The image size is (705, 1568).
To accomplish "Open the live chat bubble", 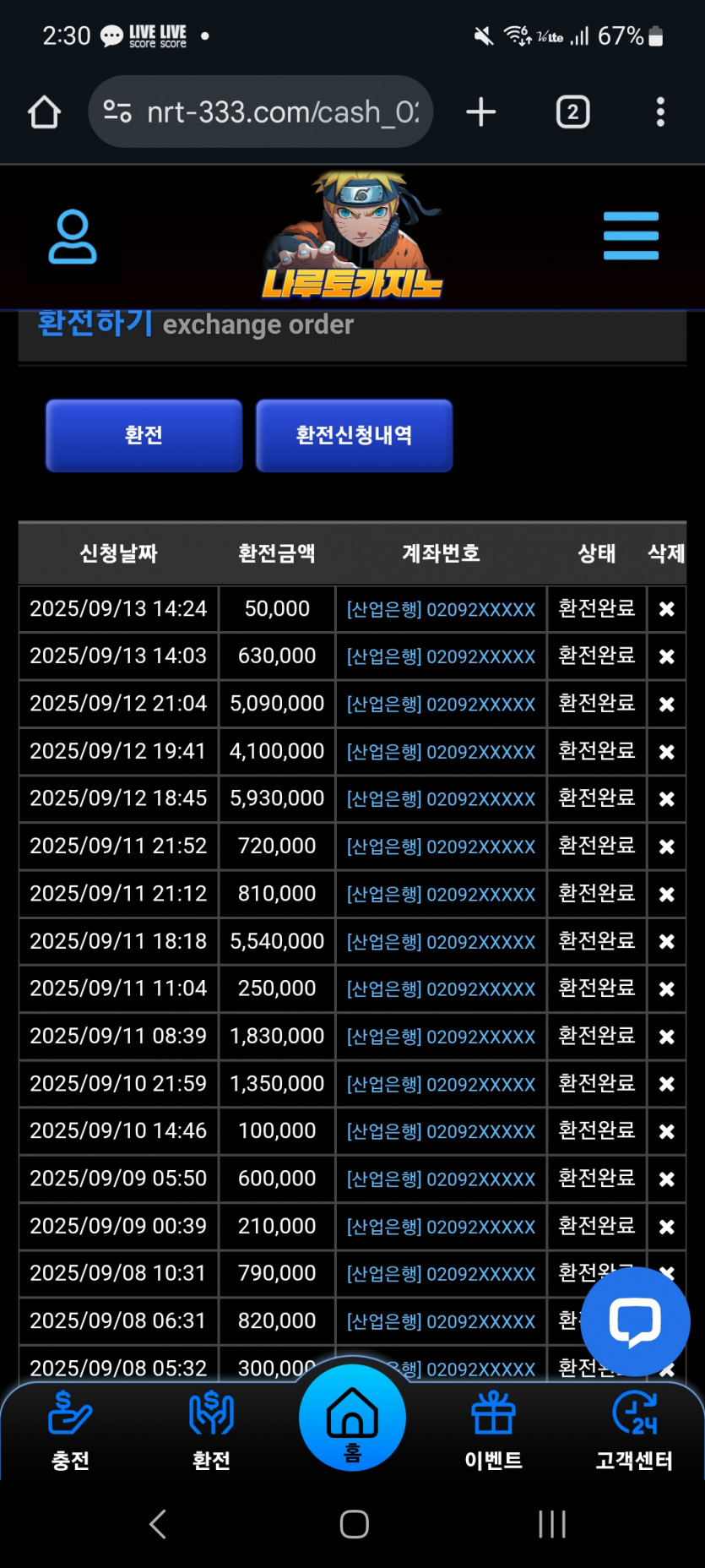I will tap(636, 1321).
